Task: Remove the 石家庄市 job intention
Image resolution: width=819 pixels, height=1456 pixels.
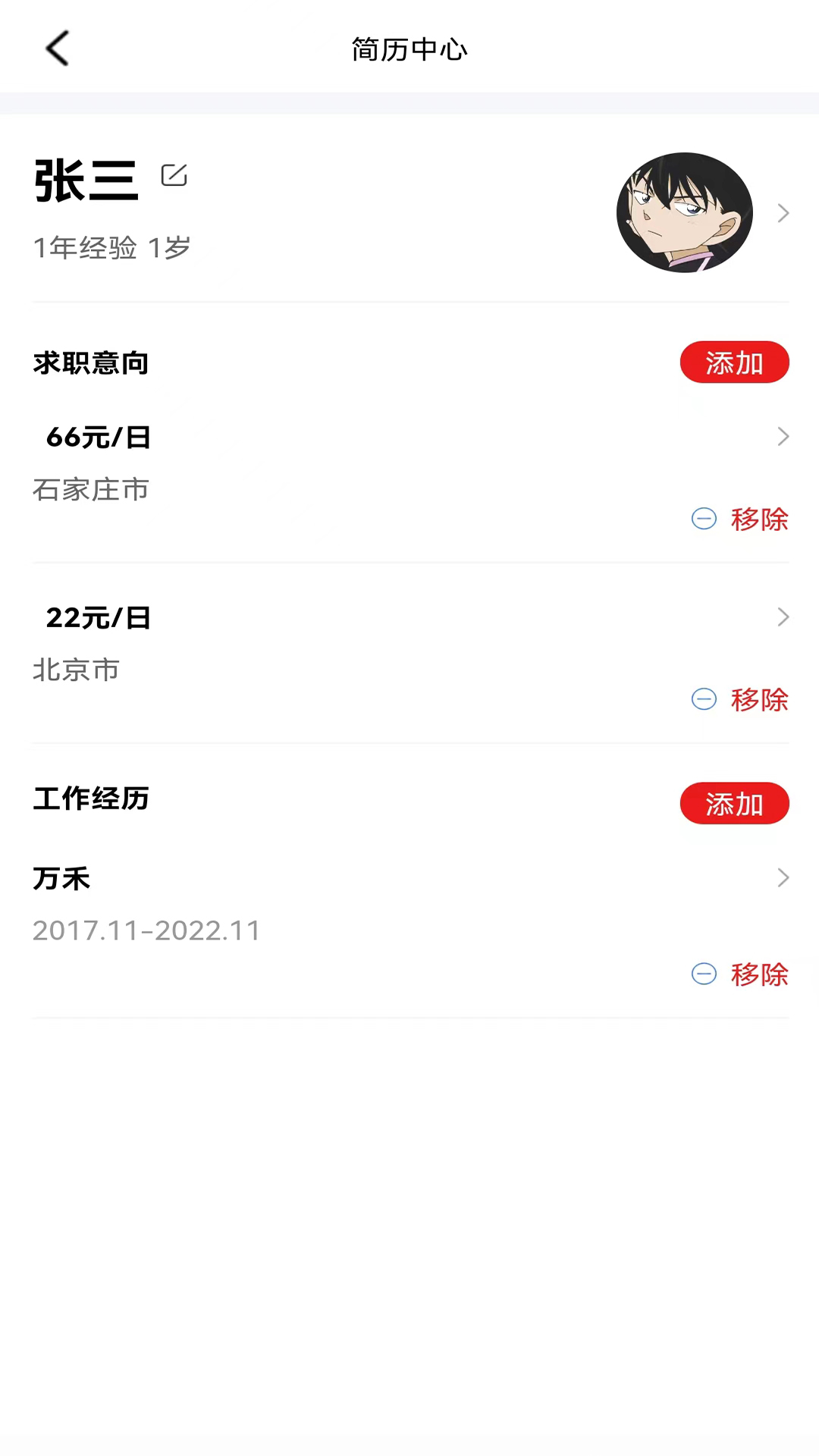Action: click(x=758, y=519)
